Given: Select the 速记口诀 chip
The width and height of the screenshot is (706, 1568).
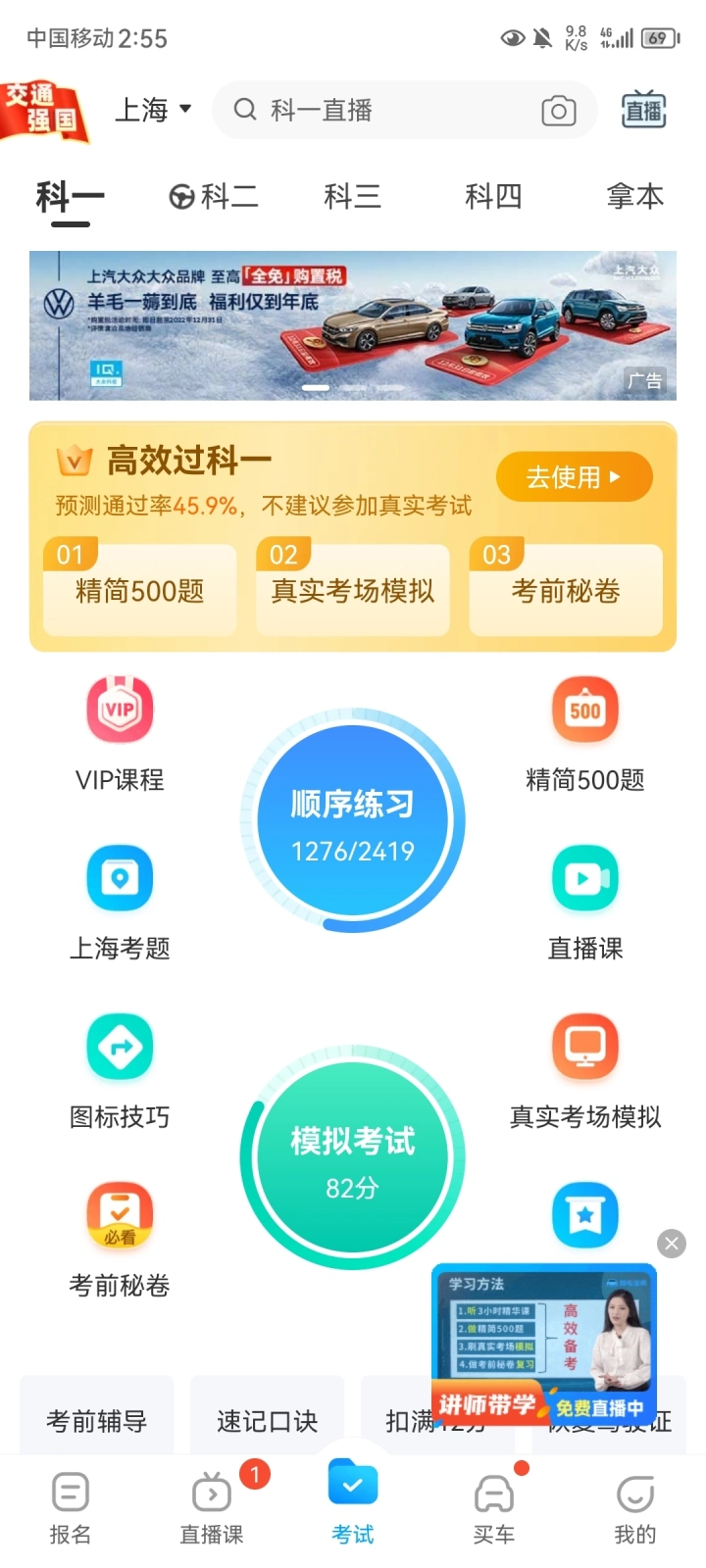Looking at the screenshot, I should [x=267, y=1421].
